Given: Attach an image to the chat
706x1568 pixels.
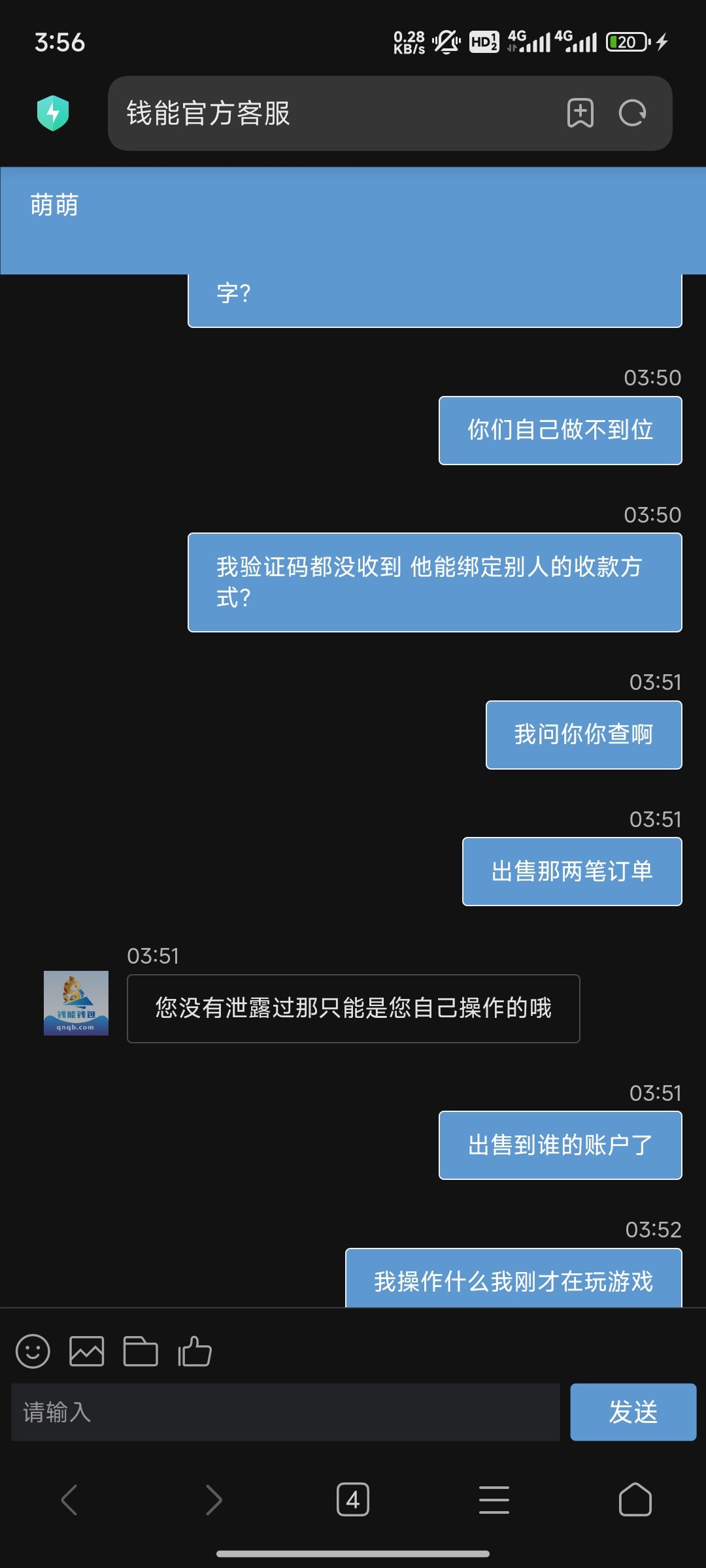Looking at the screenshot, I should [86, 1351].
